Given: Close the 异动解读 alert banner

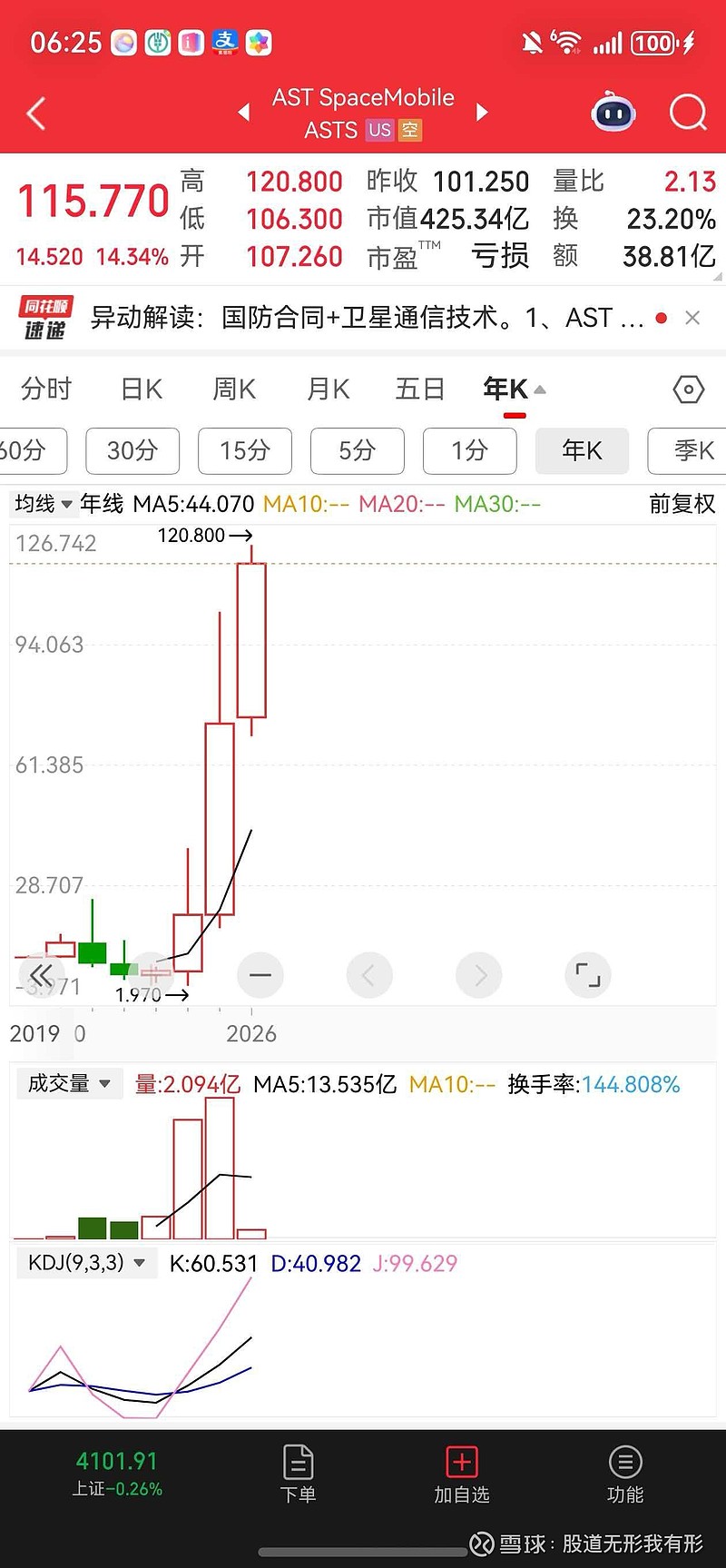Looking at the screenshot, I should (x=692, y=318).
